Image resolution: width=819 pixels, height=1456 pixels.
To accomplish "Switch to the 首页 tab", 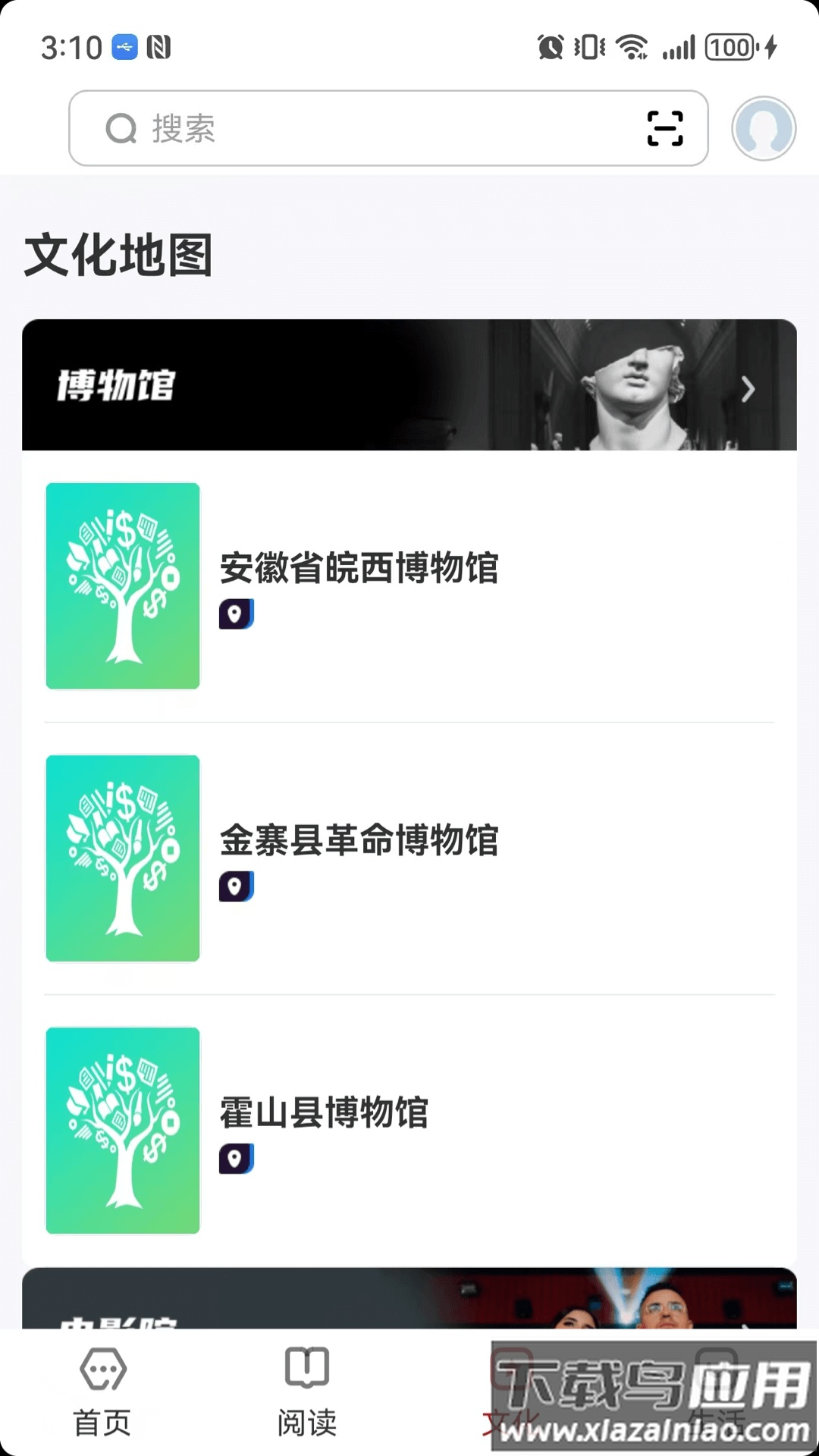I will pyautogui.click(x=102, y=1393).
